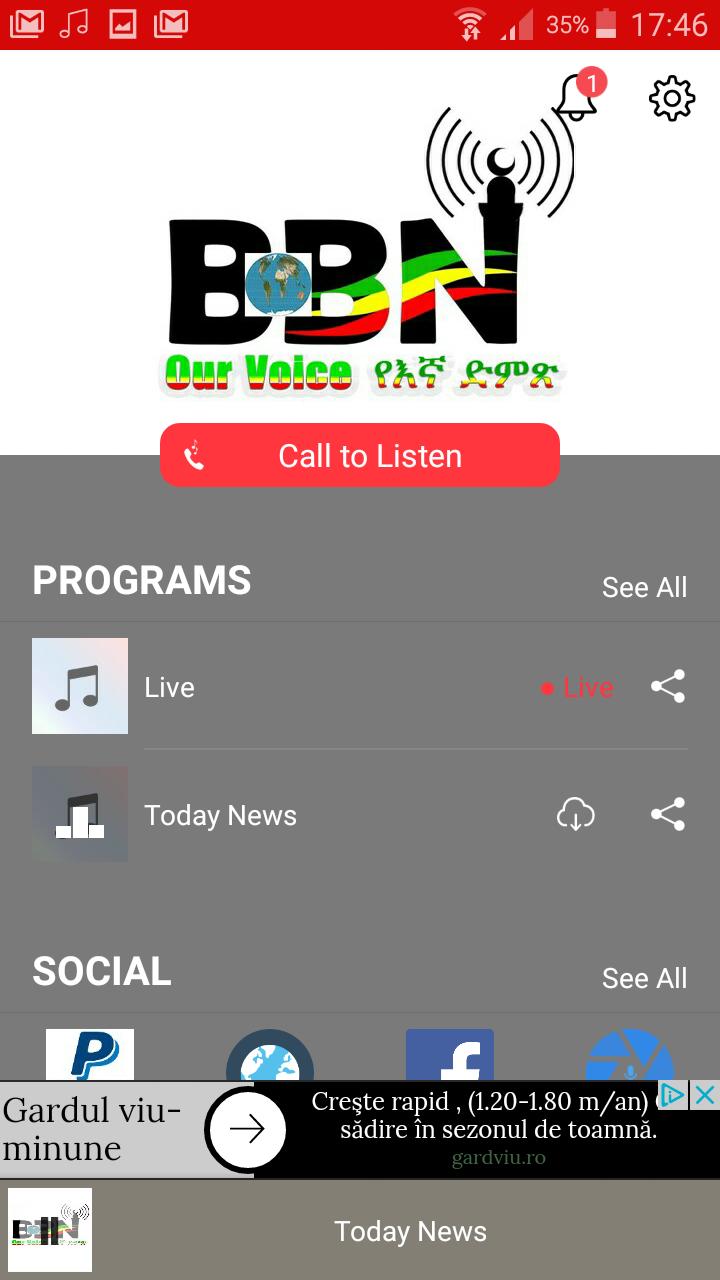Image resolution: width=720 pixels, height=1280 pixels.
Task: Open the PROGRAMS section header
Action: tap(141, 581)
